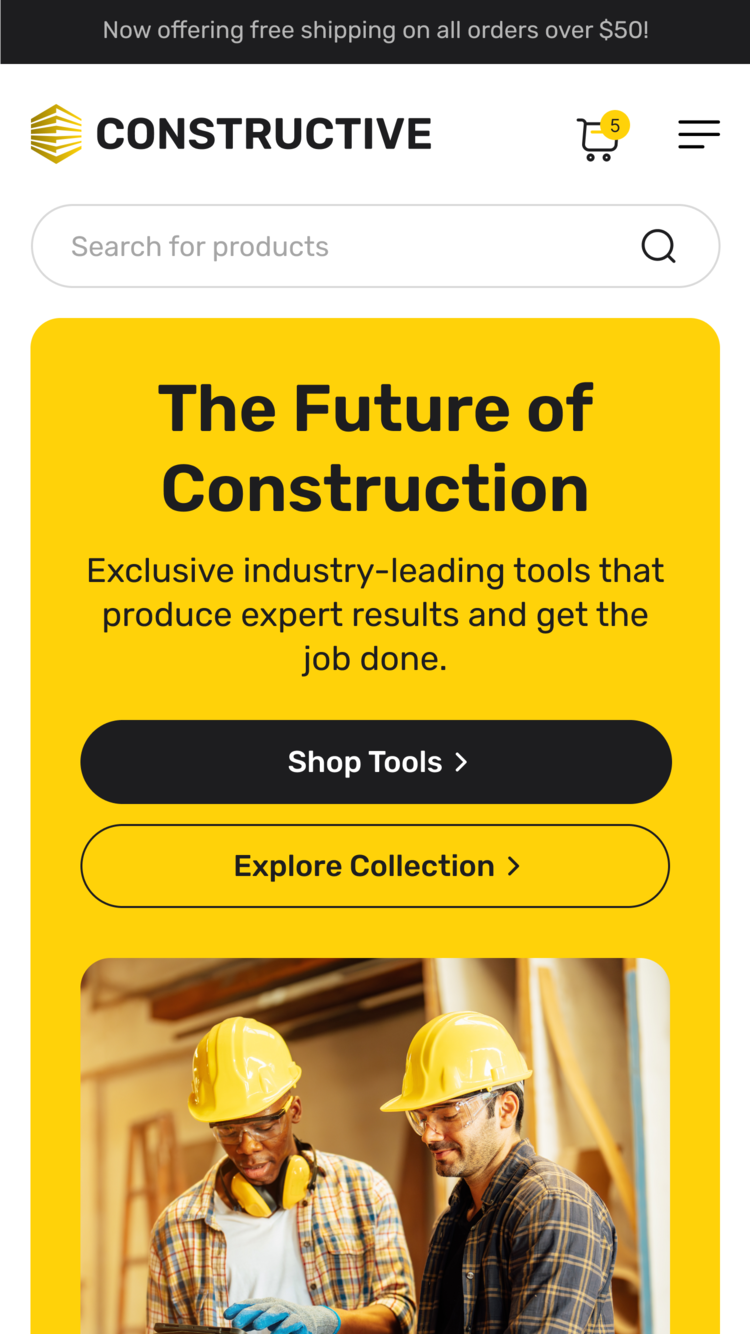Open the hamburger navigation menu

tap(699, 134)
